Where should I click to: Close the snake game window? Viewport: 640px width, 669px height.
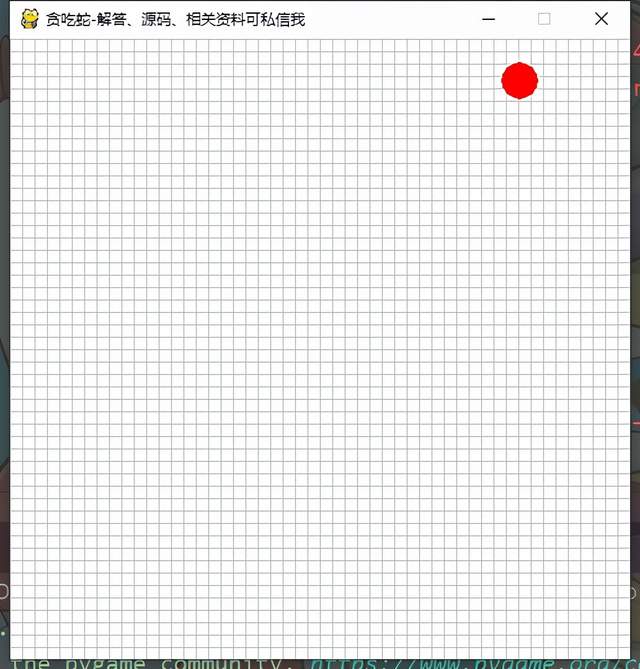(x=601, y=19)
